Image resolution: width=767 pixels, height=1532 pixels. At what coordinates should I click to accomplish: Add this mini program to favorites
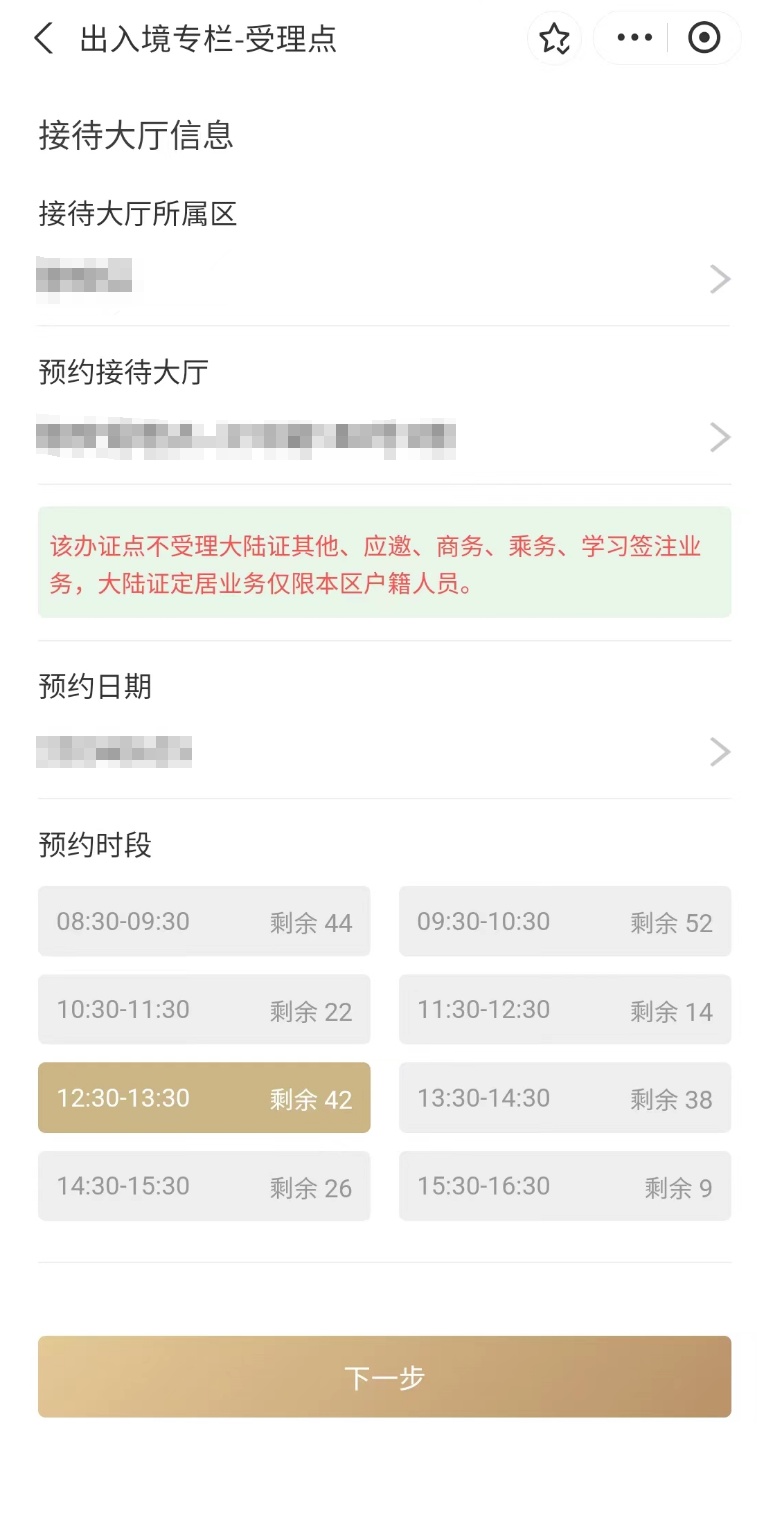[x=554, y=39]
